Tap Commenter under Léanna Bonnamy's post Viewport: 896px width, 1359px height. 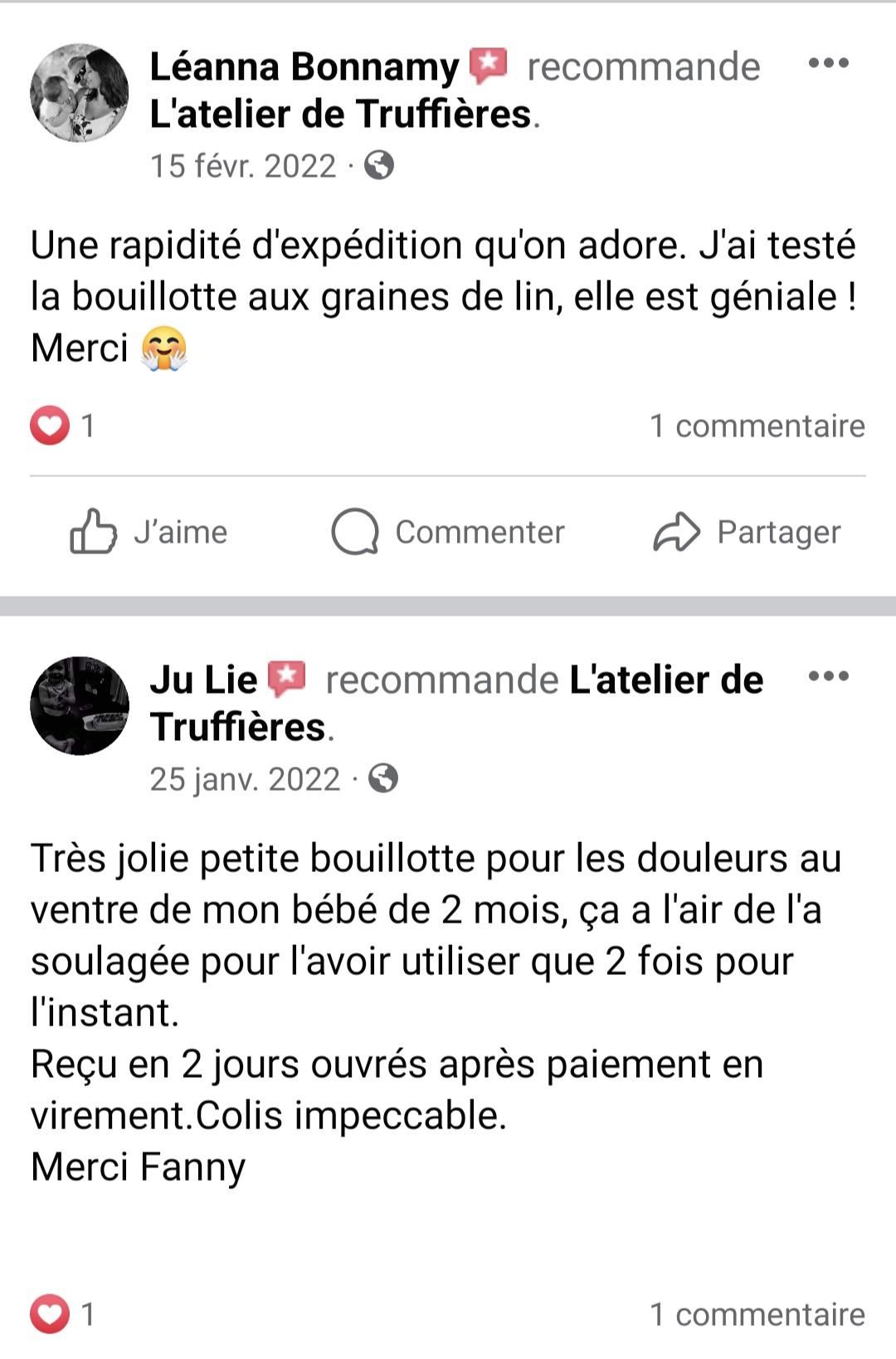pos(448,532)
